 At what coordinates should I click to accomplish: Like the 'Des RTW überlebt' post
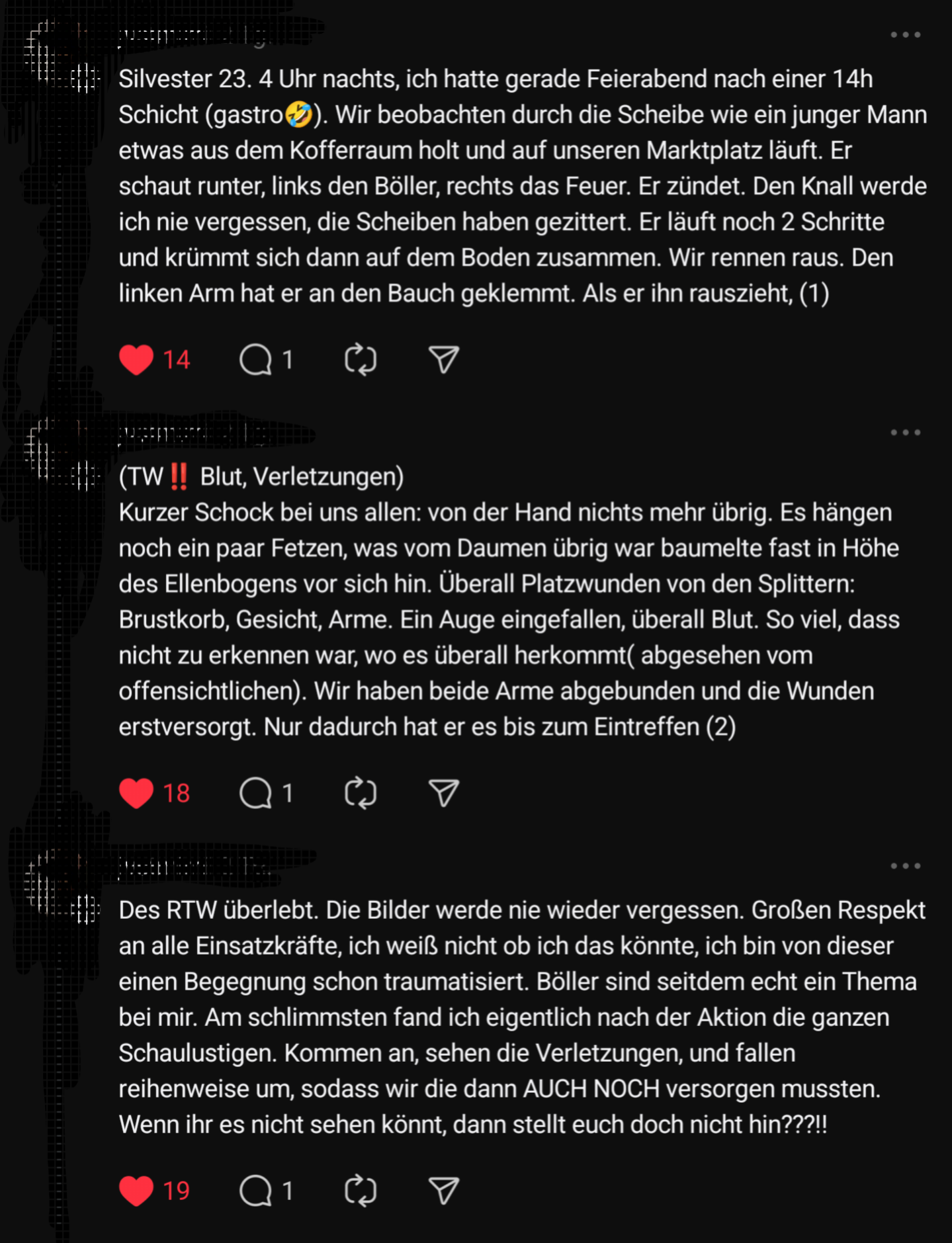click(x=136, y=1191)
